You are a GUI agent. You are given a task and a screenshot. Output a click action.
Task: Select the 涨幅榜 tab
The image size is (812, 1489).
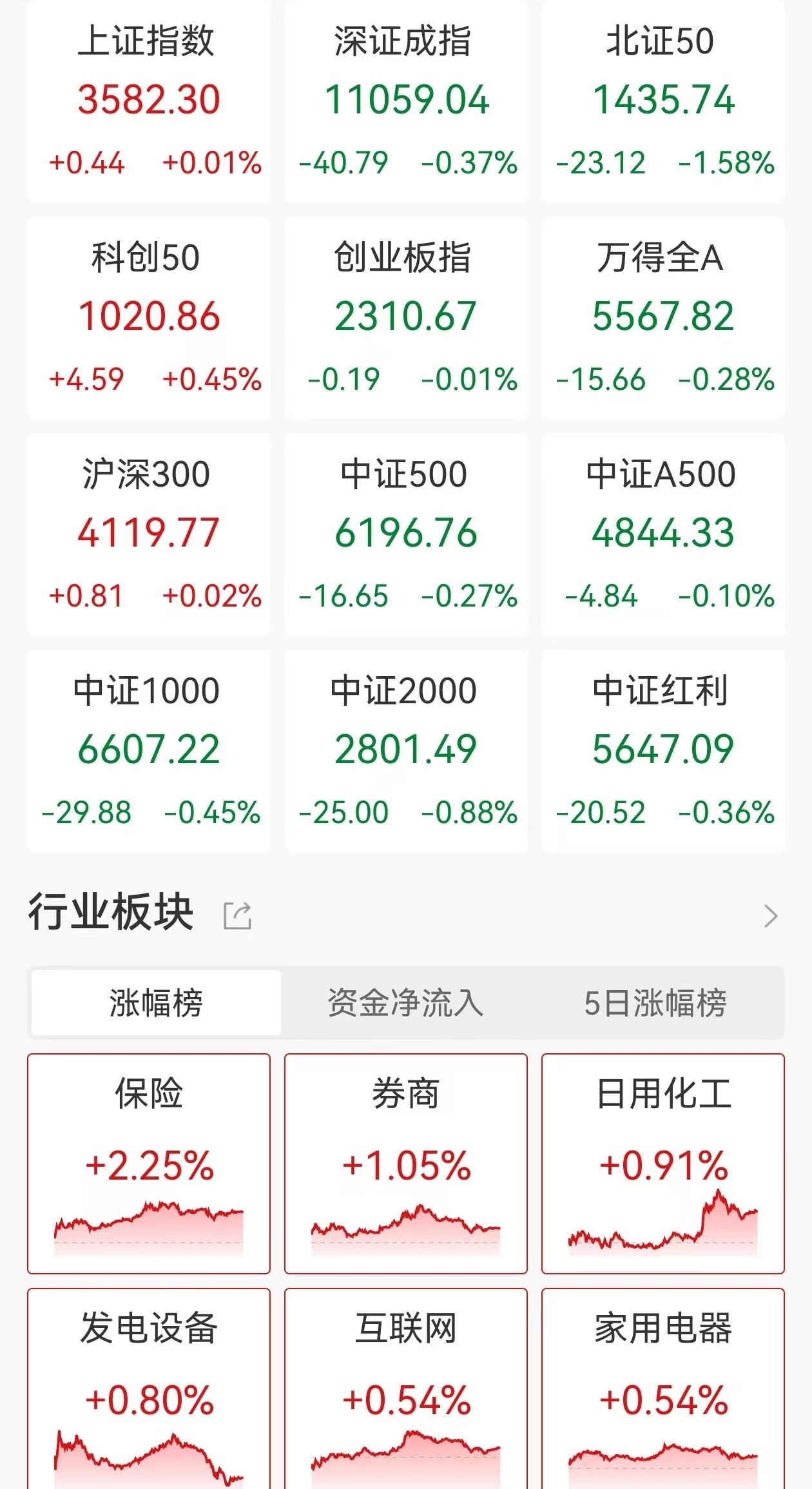[x=156, y=1003]
